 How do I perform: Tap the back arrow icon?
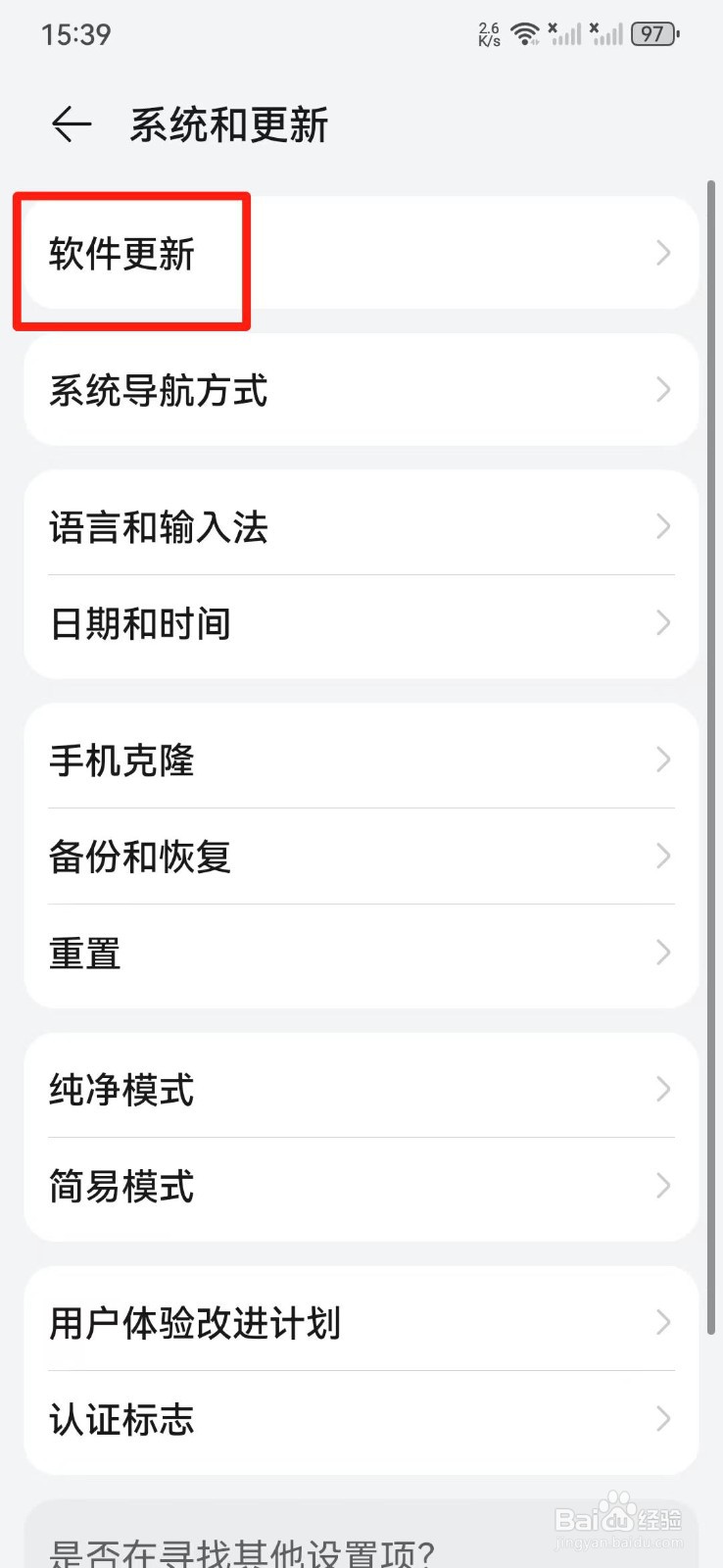pyautogui.click(x=70, y=124)
